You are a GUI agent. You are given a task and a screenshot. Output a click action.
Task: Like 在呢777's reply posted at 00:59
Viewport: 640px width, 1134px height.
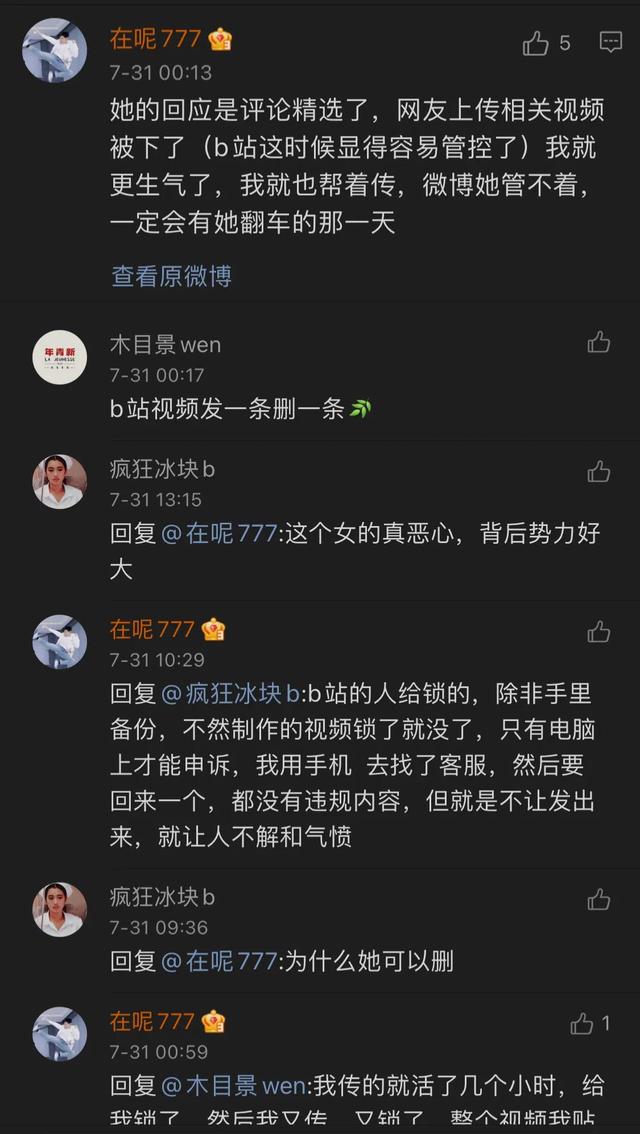tap(582, 1023)
